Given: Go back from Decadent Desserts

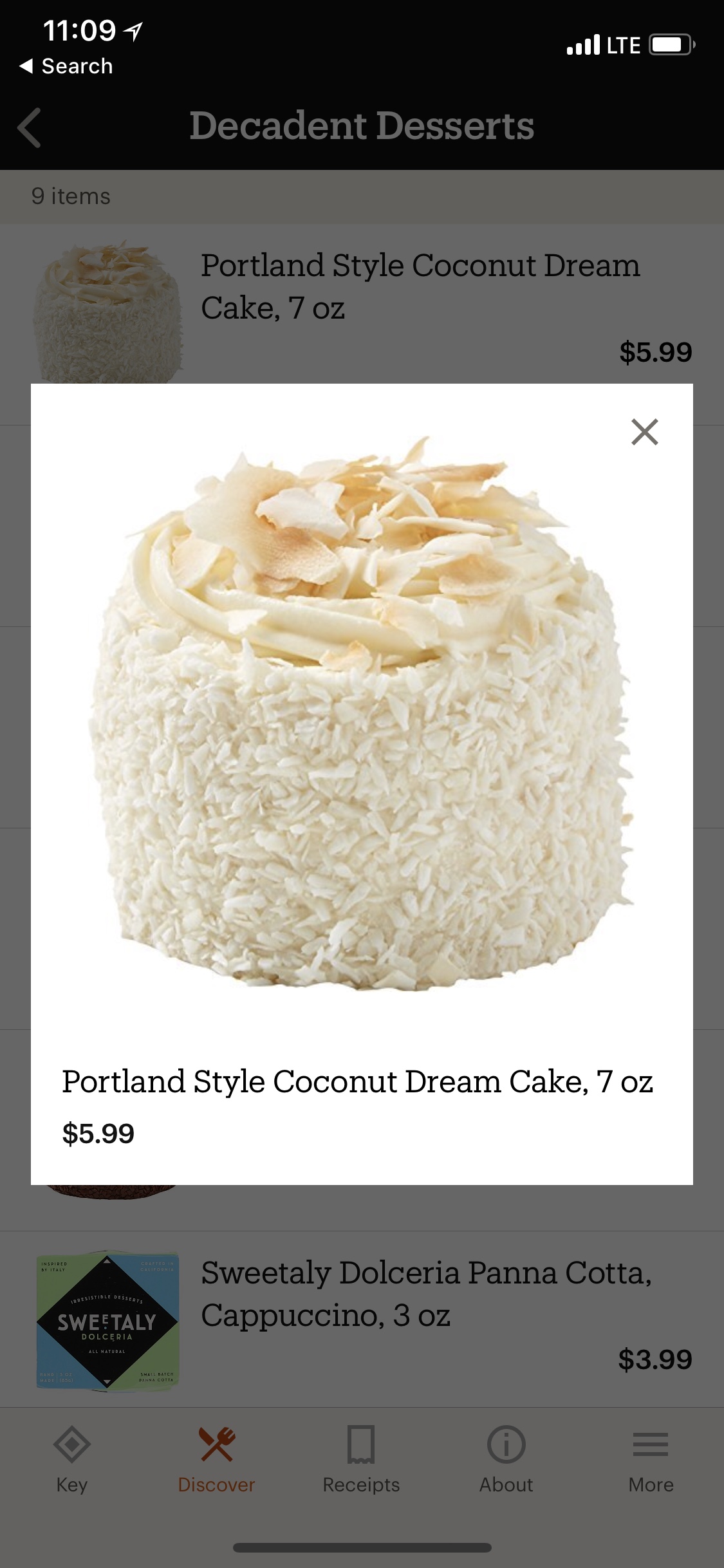Looking at the screenshot, I should (x=30, y=127).
